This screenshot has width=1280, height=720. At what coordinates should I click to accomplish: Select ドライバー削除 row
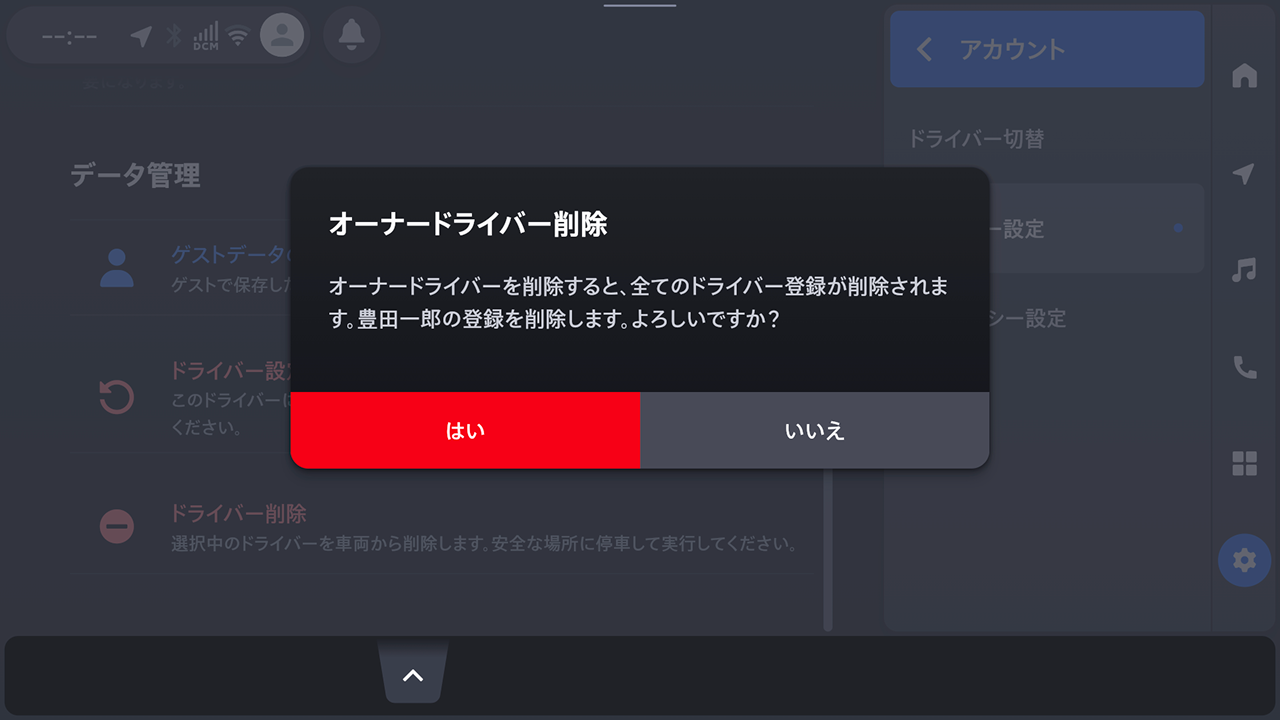[x=440, y=528]
